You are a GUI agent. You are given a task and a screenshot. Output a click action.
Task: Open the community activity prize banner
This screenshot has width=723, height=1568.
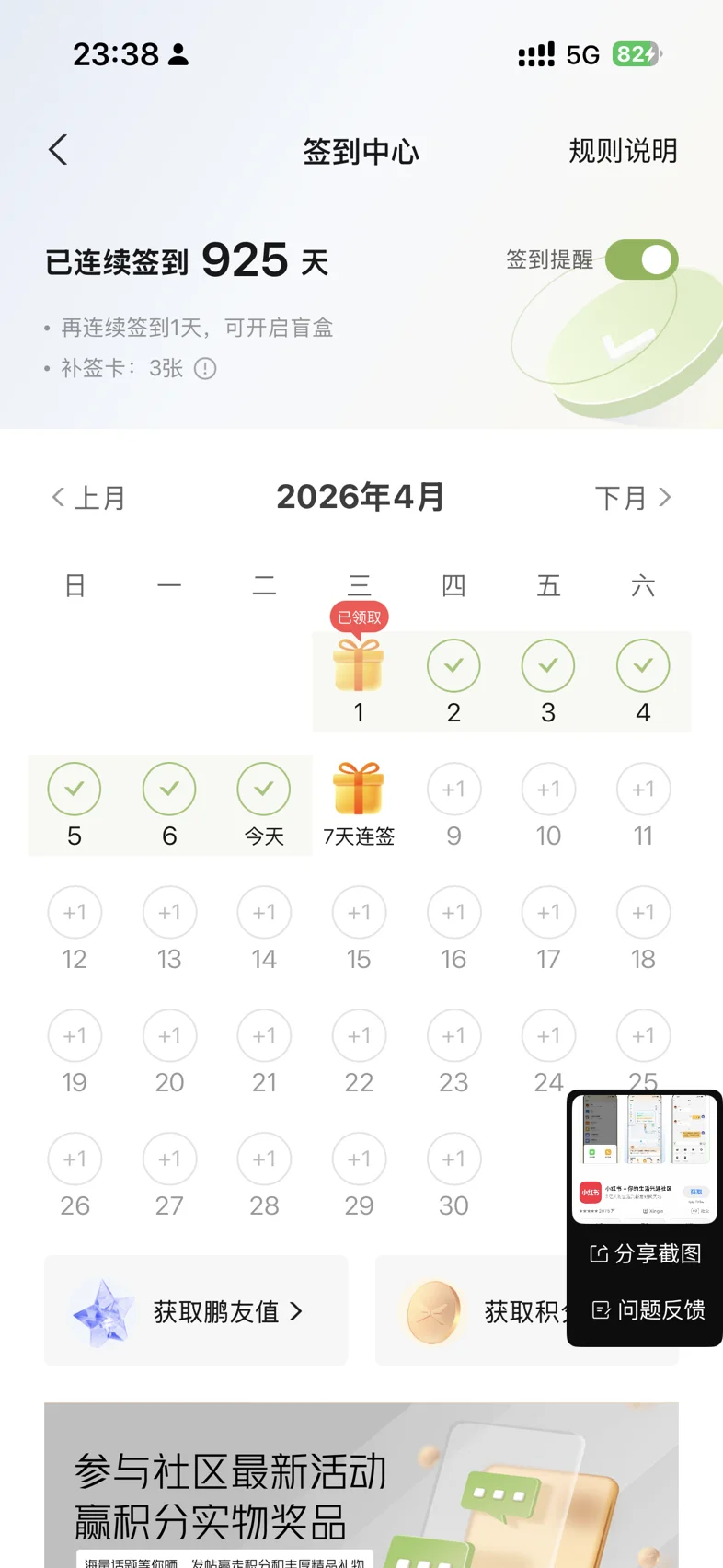(x=361, y=1485)
